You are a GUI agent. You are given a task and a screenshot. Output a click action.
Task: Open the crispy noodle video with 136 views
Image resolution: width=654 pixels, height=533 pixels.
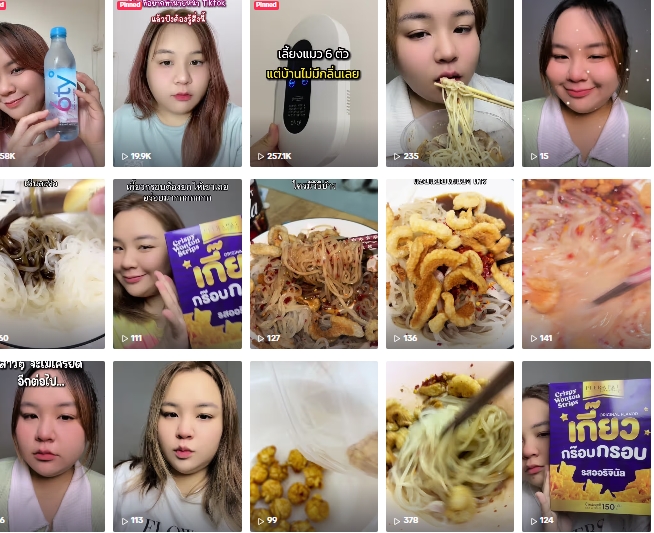(450, 263)
